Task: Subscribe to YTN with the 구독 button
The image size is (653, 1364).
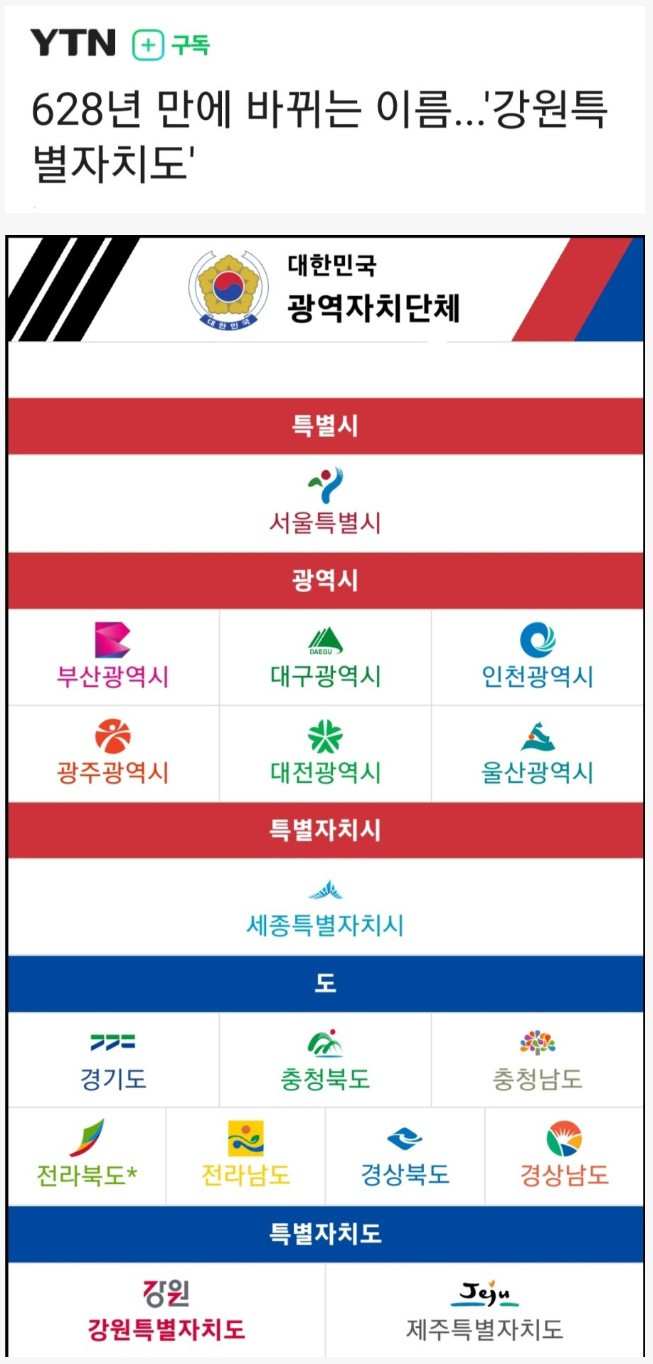Action: pyautogui.click(x=171, y=44)
